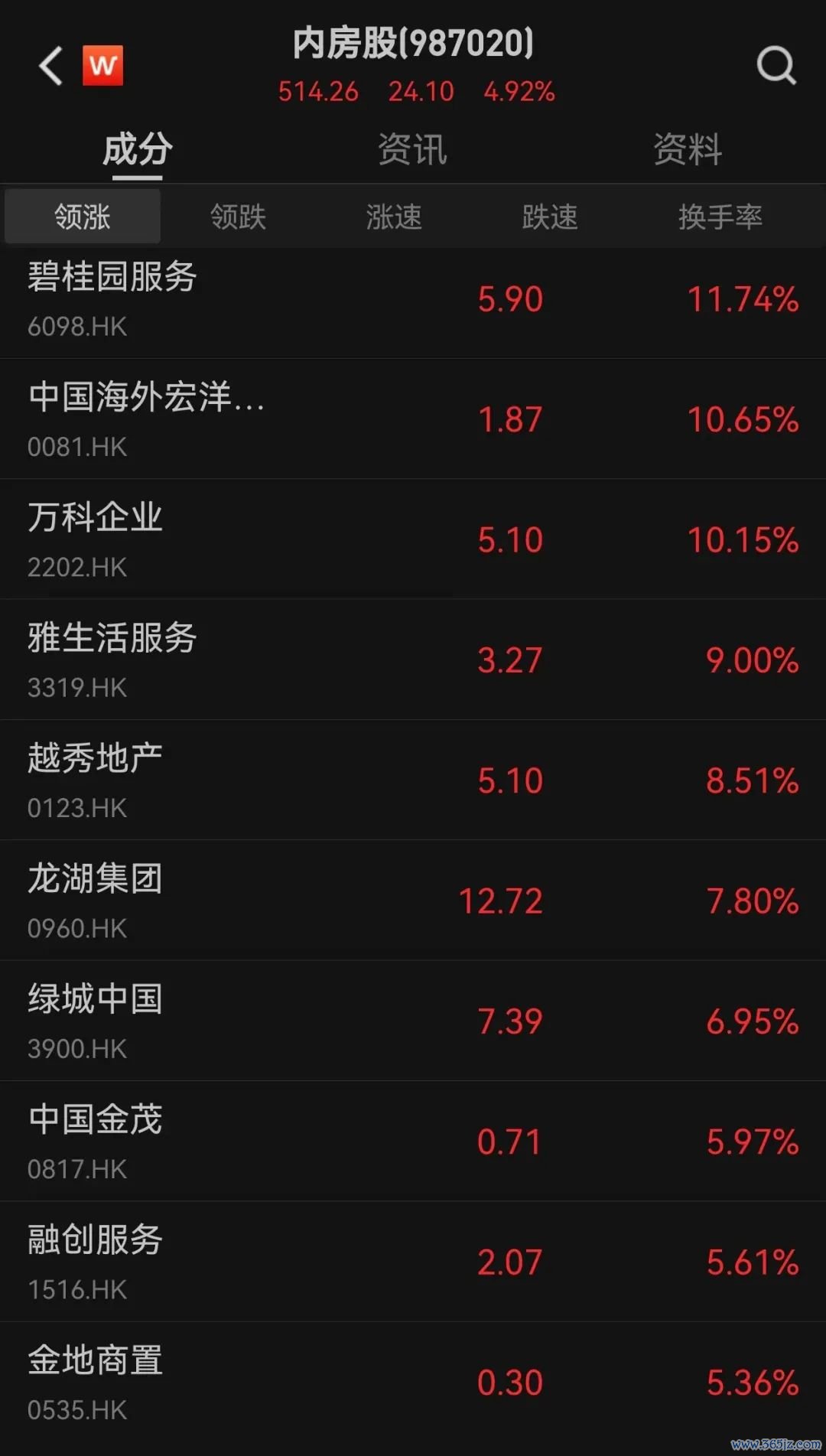826x1456 pixels.
Task: Sort by 领跌
Action: [x=238, y=217]
